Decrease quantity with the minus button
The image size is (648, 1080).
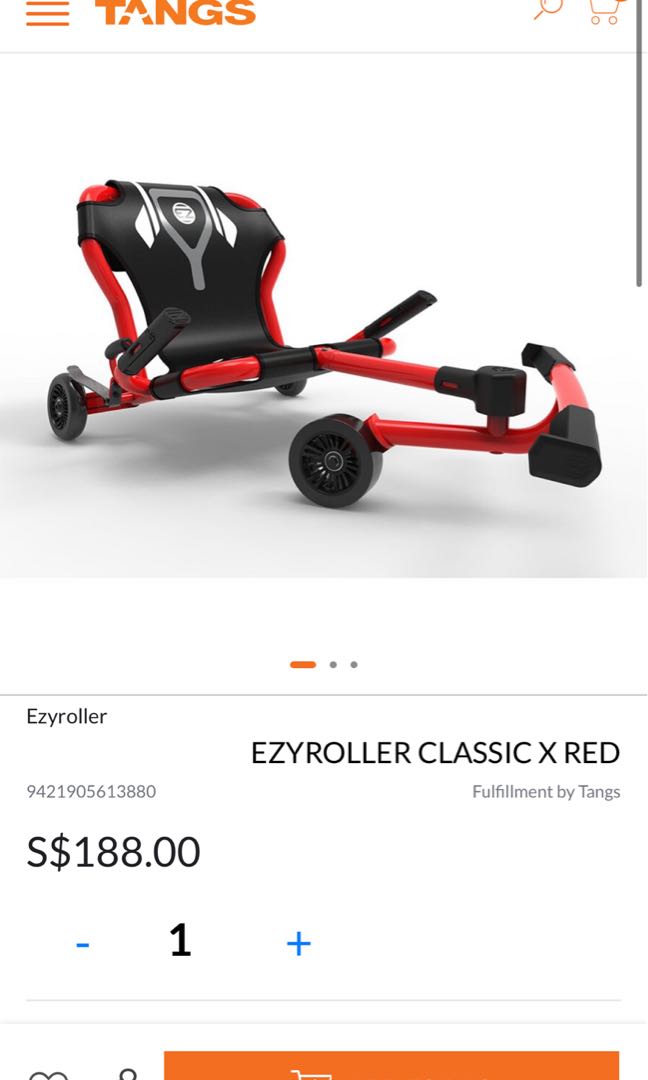pyautogui.click(x=82, y=943)
